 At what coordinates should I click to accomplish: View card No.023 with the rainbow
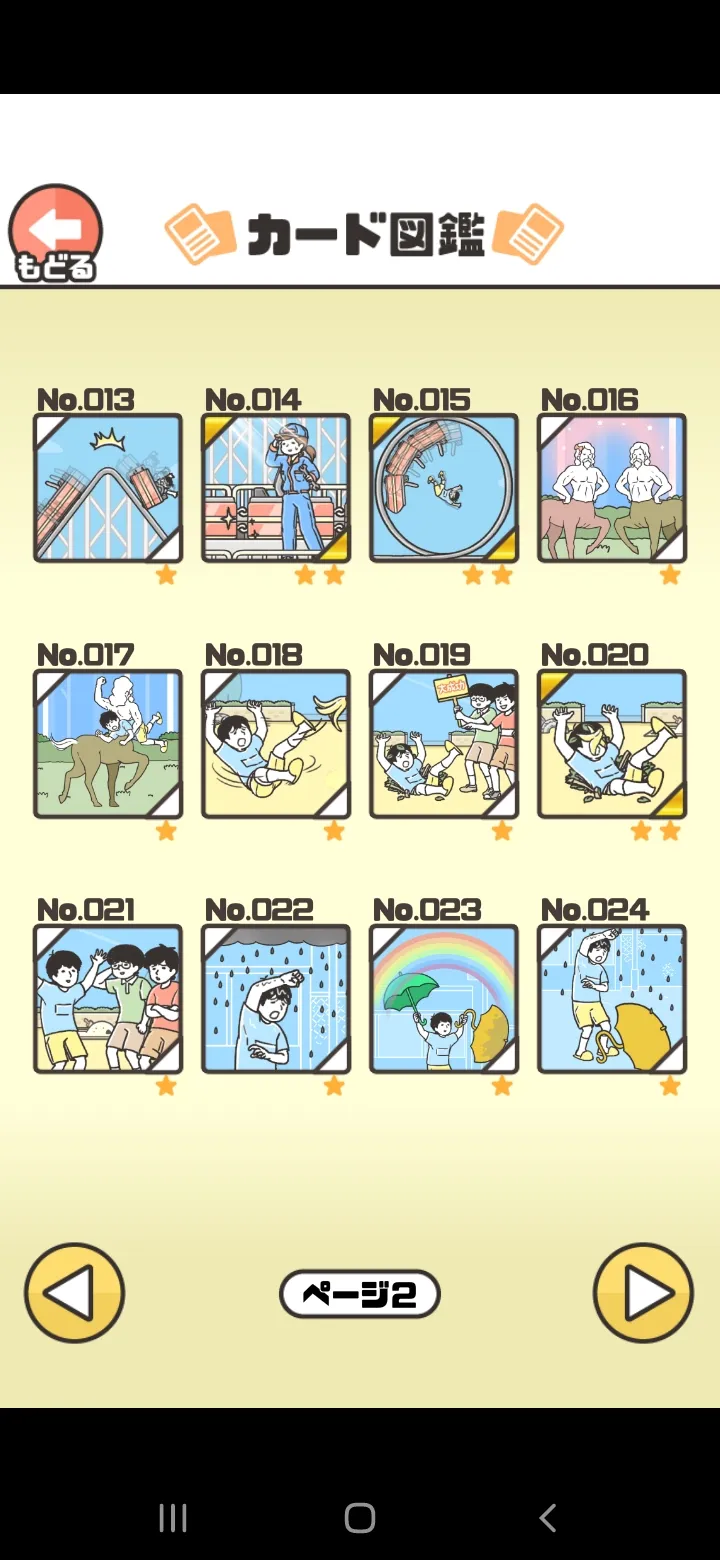pyautogui.click(x=444, y=999)
